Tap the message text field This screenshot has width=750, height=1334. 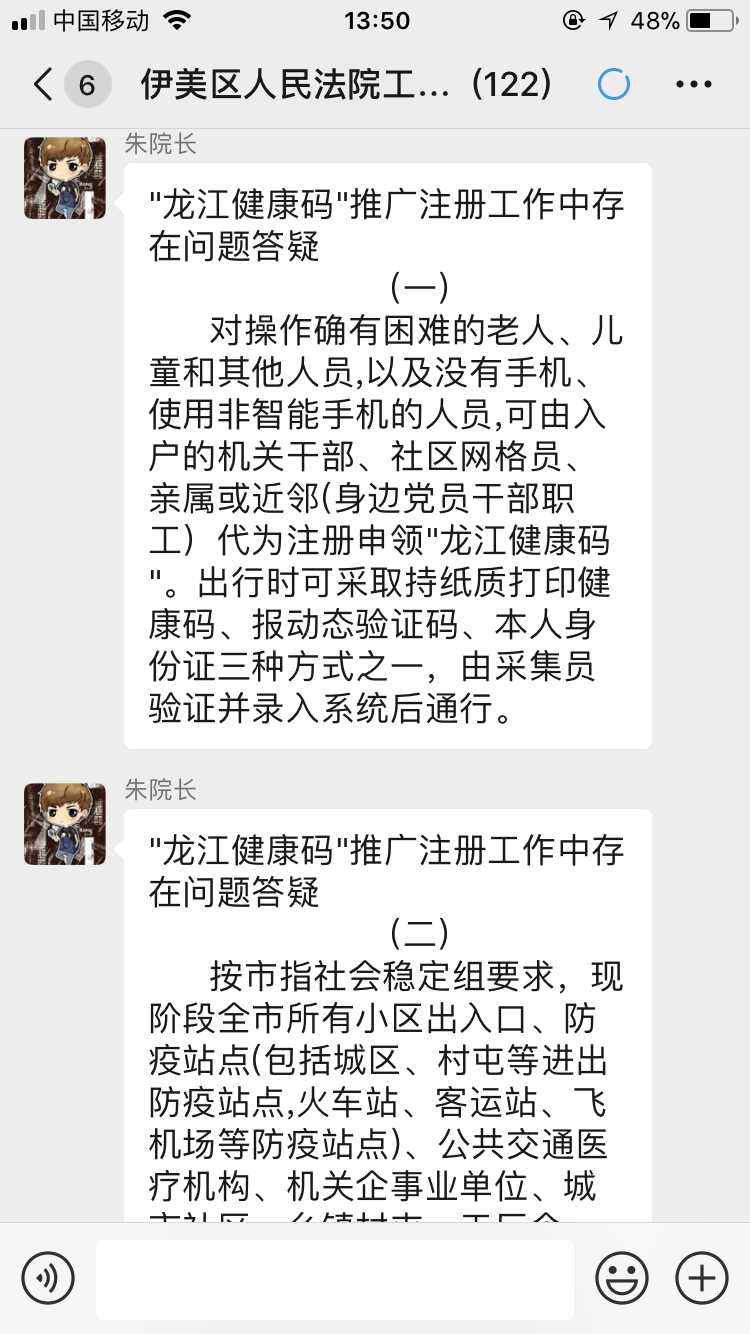(x=334, y=1278)
